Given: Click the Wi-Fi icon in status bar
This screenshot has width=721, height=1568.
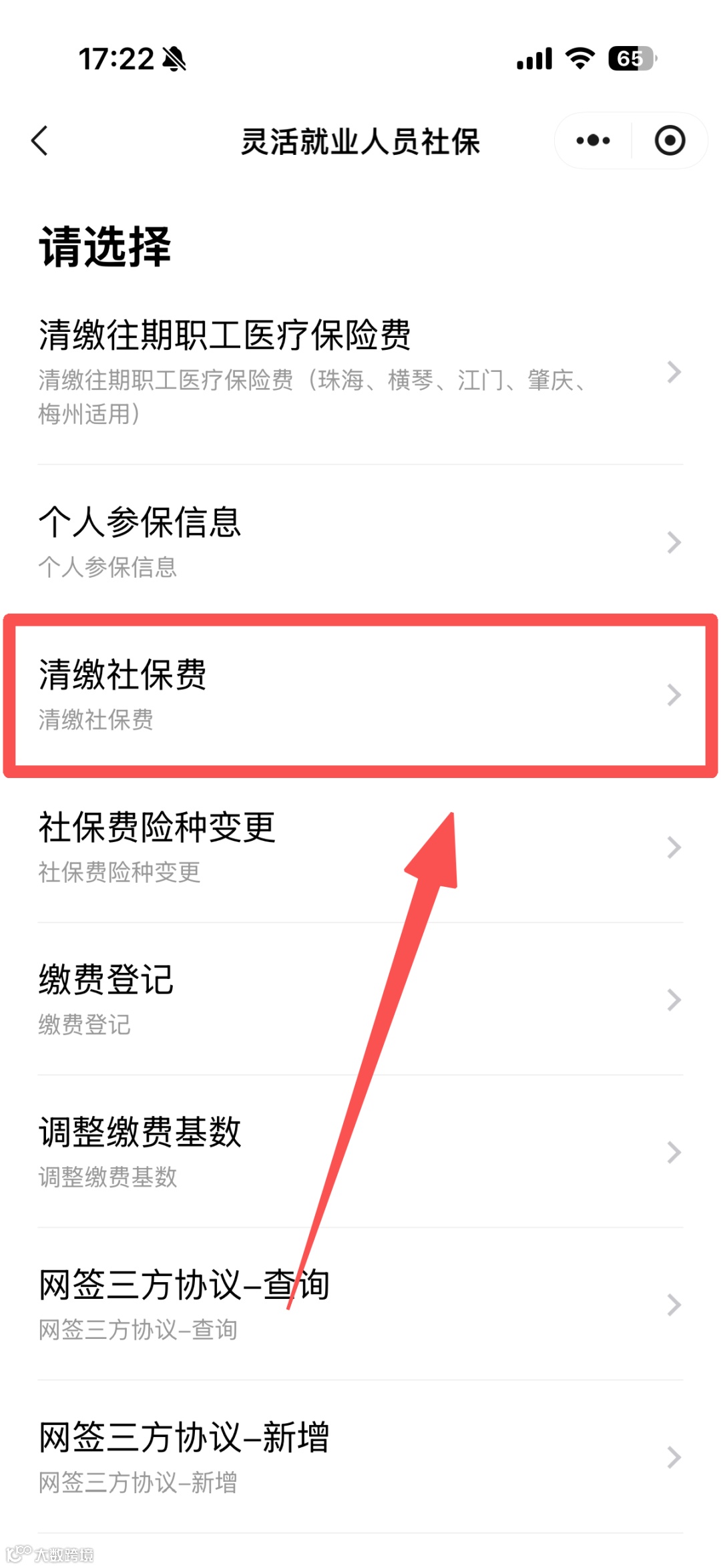Looking at the screenshot, I should (578, 59).
